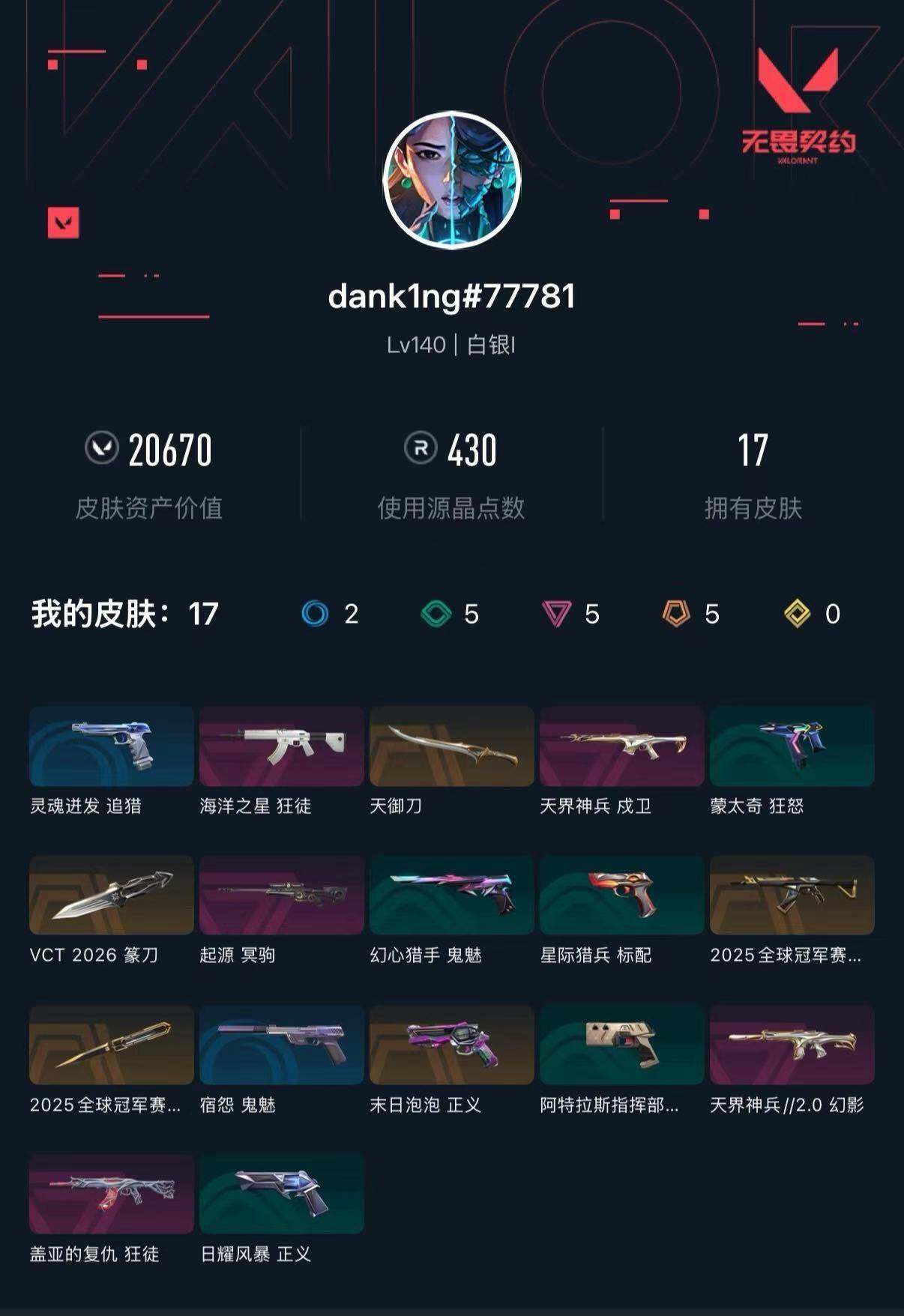
Task: Click the small red V icon on left edge
Action: click(x=64, y=221)
